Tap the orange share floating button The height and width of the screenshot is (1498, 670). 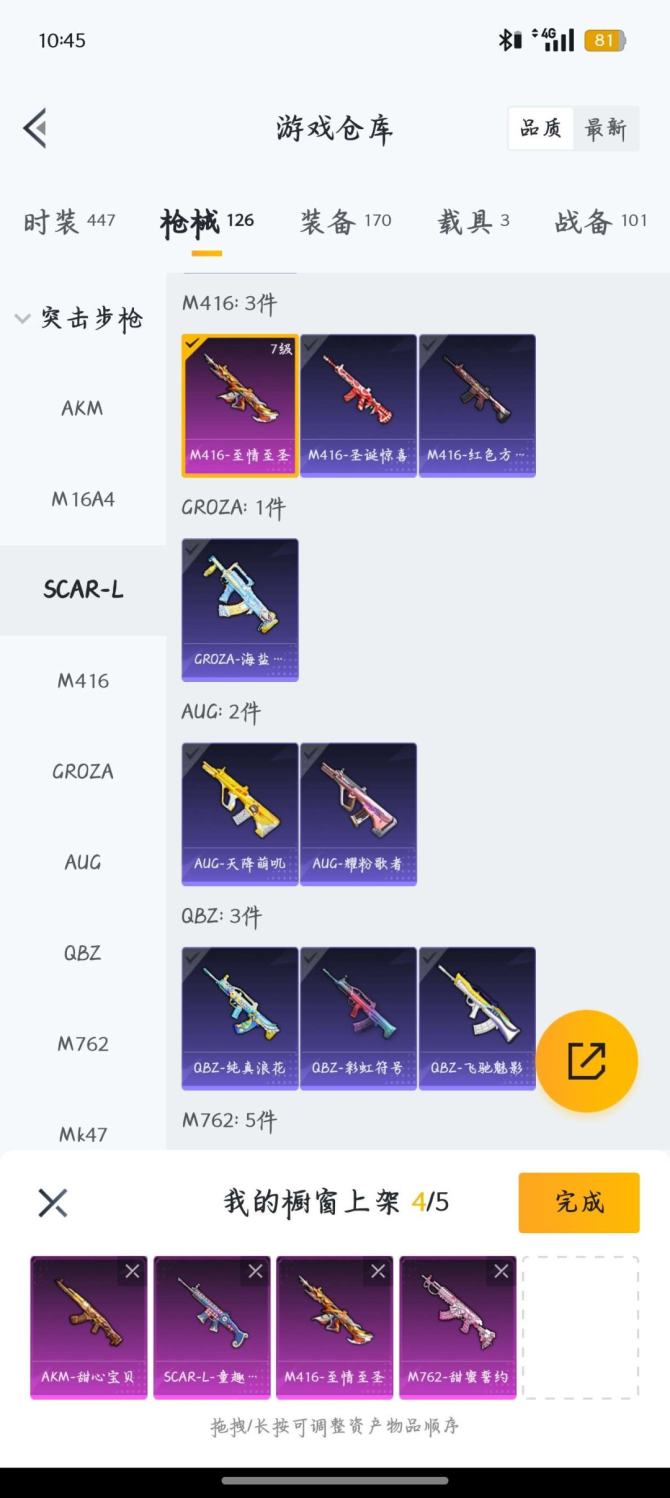click(x=587, y=1061)
